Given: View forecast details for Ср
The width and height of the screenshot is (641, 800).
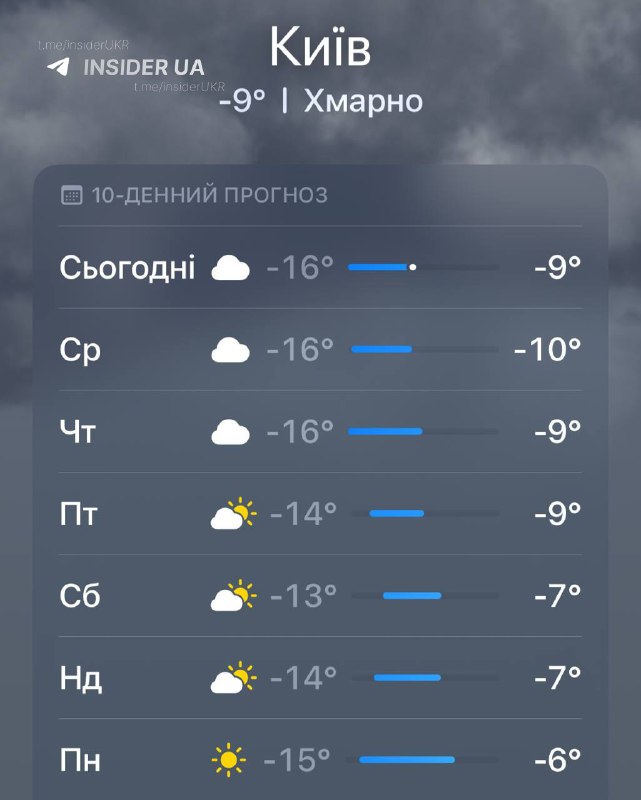Looking at the screenshot, I should tap(320, 350).
